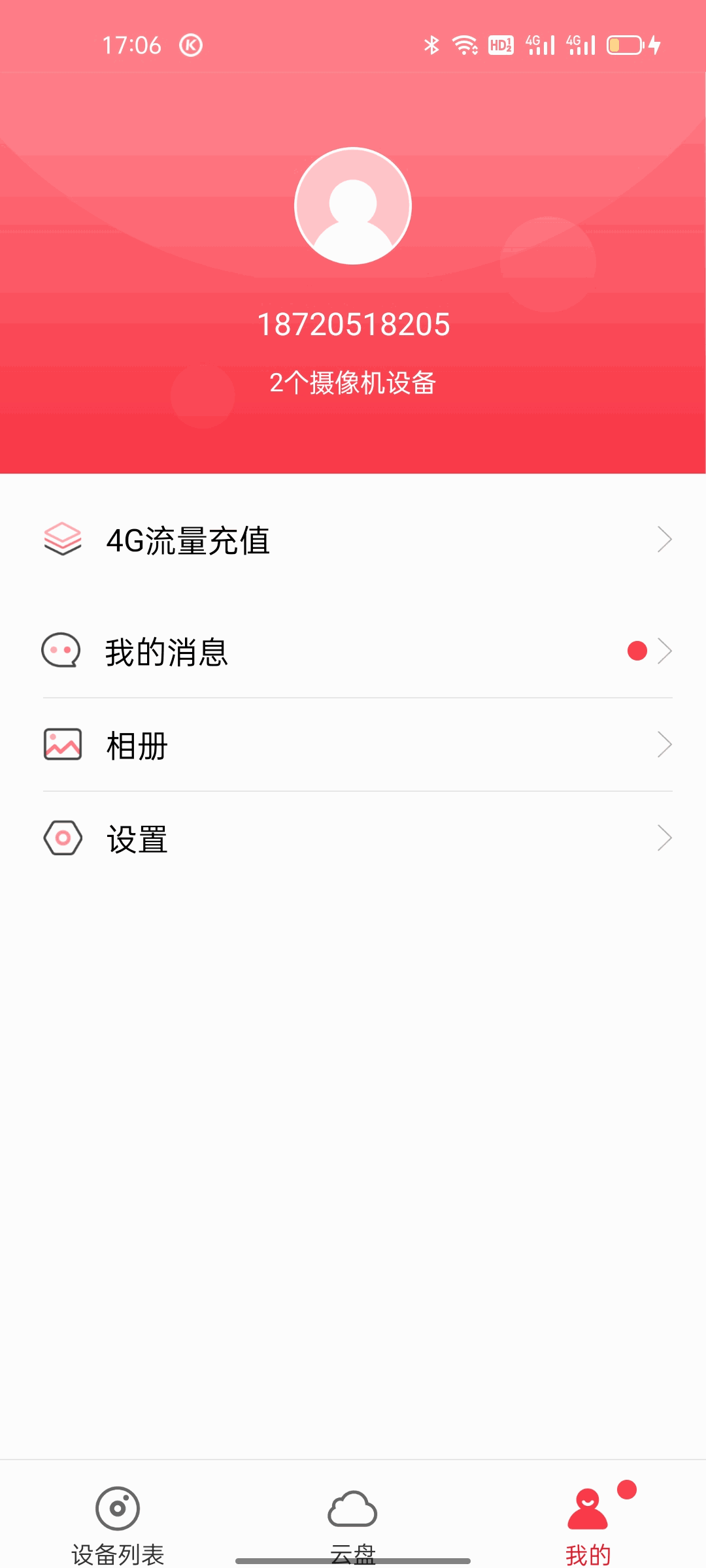Screen dimensions: 706x1568
Task: Tap the profile avatar picture
Action: pos(353,206)
